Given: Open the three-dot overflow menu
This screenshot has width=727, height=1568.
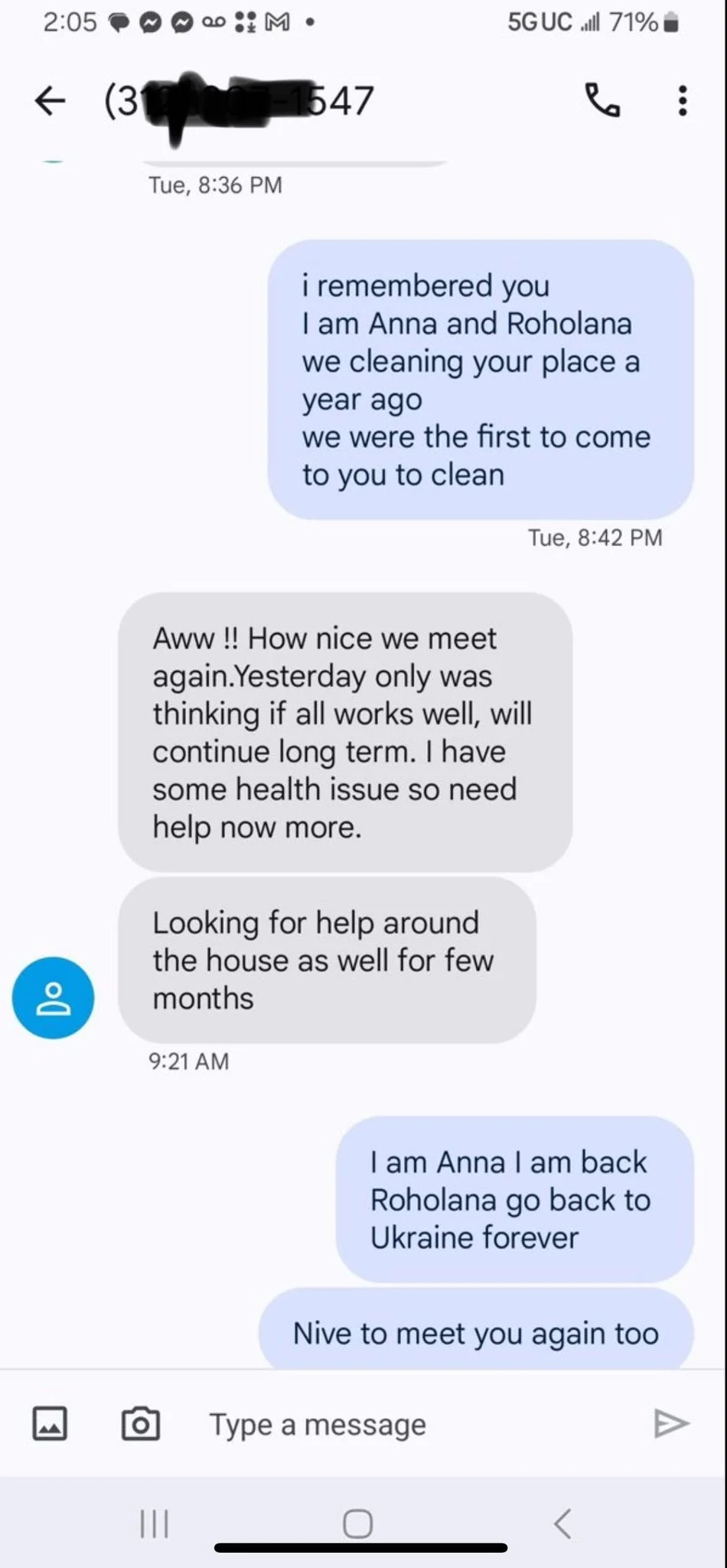Looking at the screenshot, I should tap(683, 100).
